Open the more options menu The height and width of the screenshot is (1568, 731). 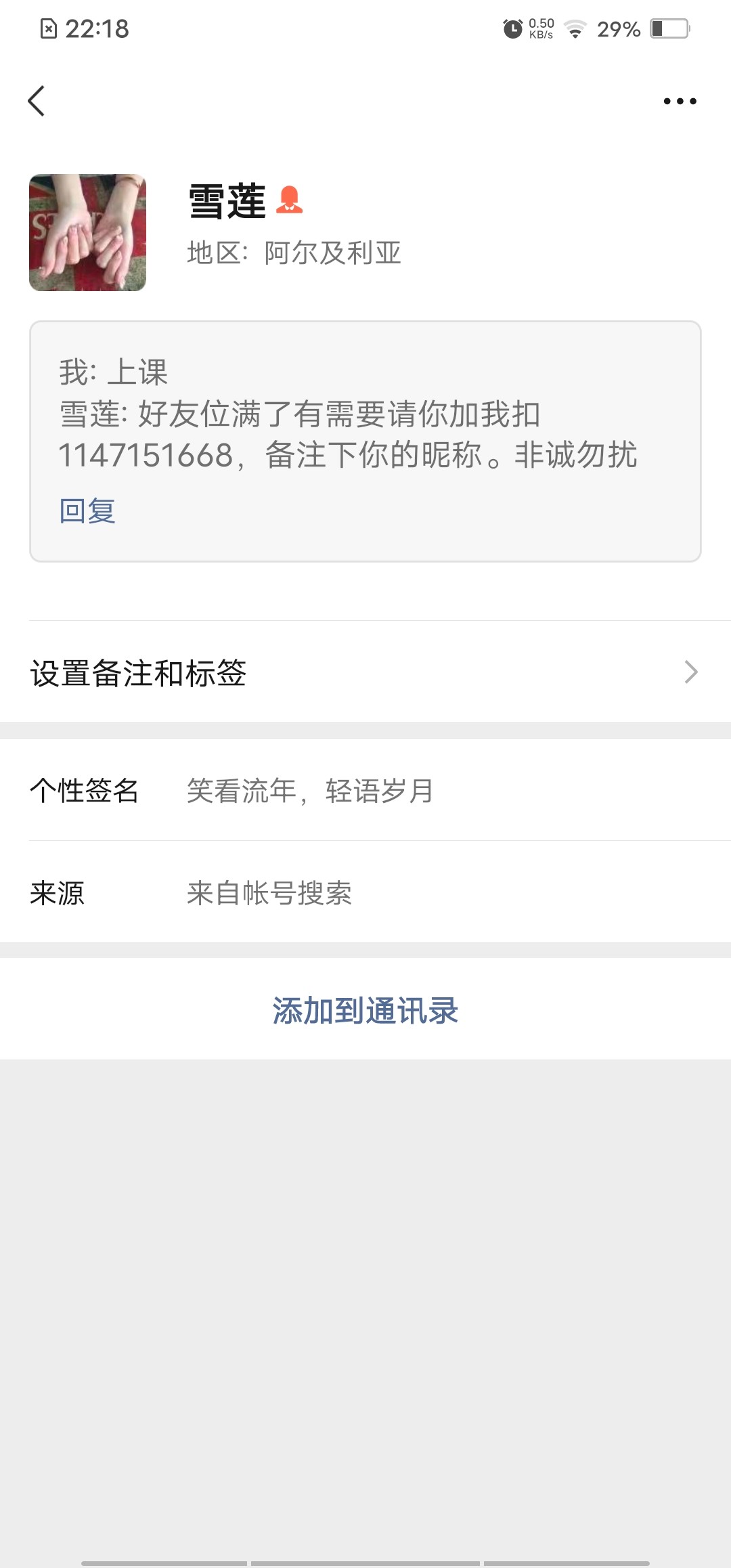point(680,100)
